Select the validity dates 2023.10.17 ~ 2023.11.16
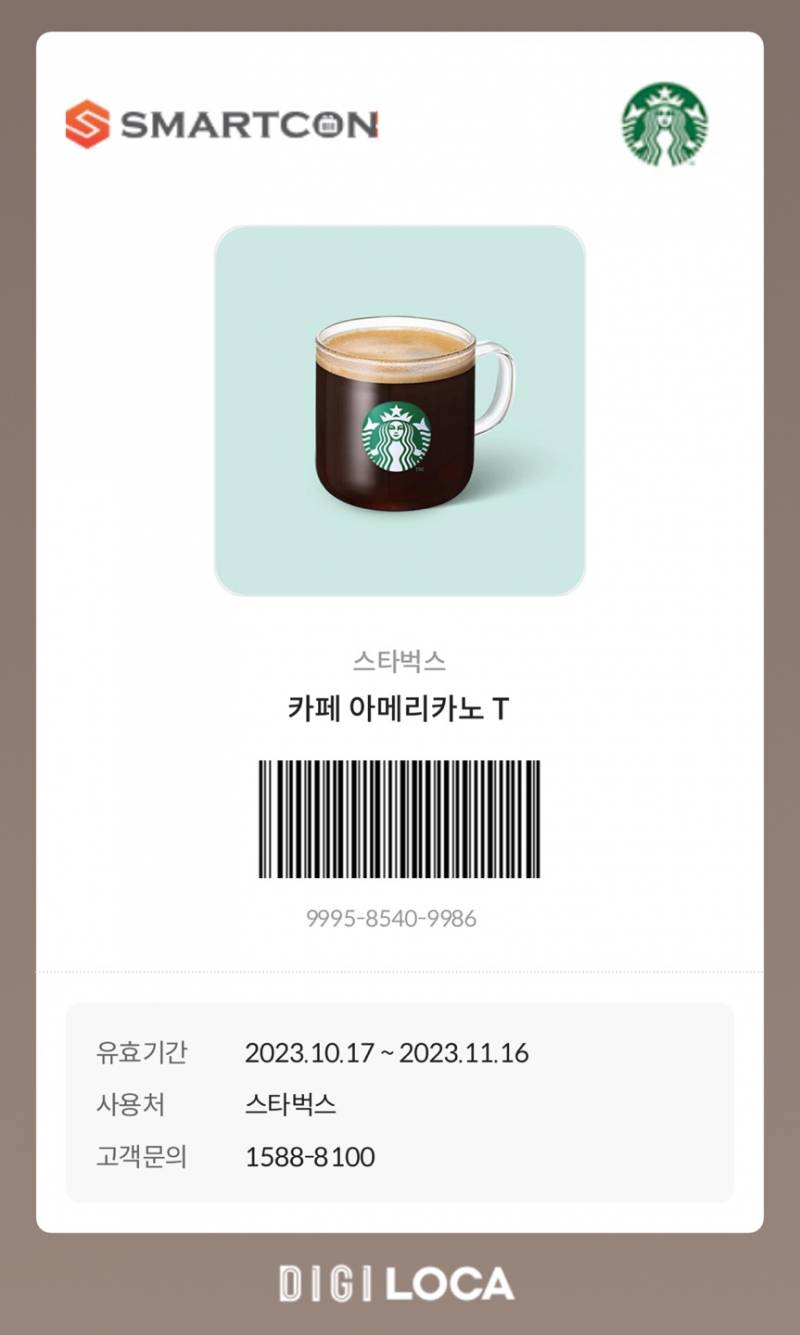Image resolution: width=800 pixels, height=1335 pixels. pos(388,1053)
